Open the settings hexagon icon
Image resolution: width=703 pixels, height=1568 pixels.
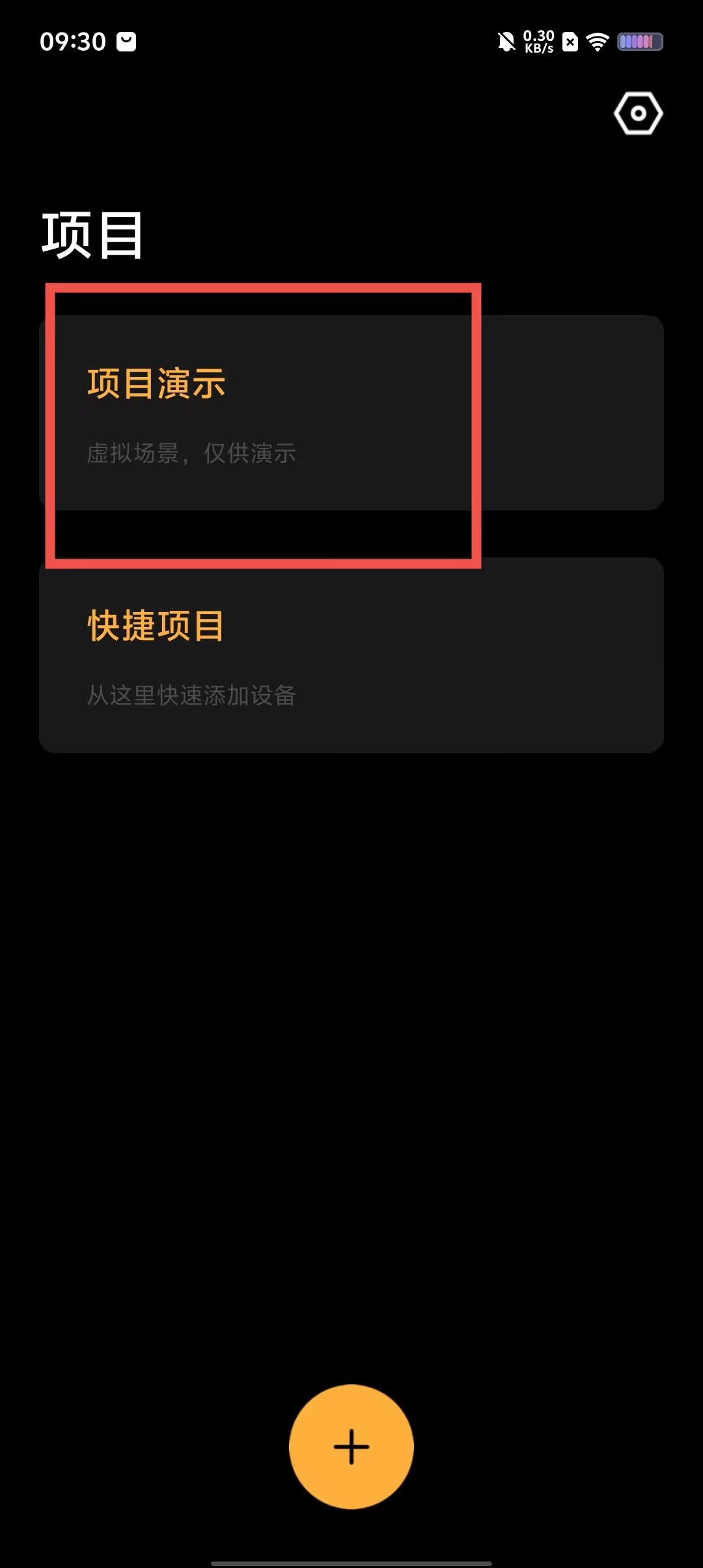(638, 113)
